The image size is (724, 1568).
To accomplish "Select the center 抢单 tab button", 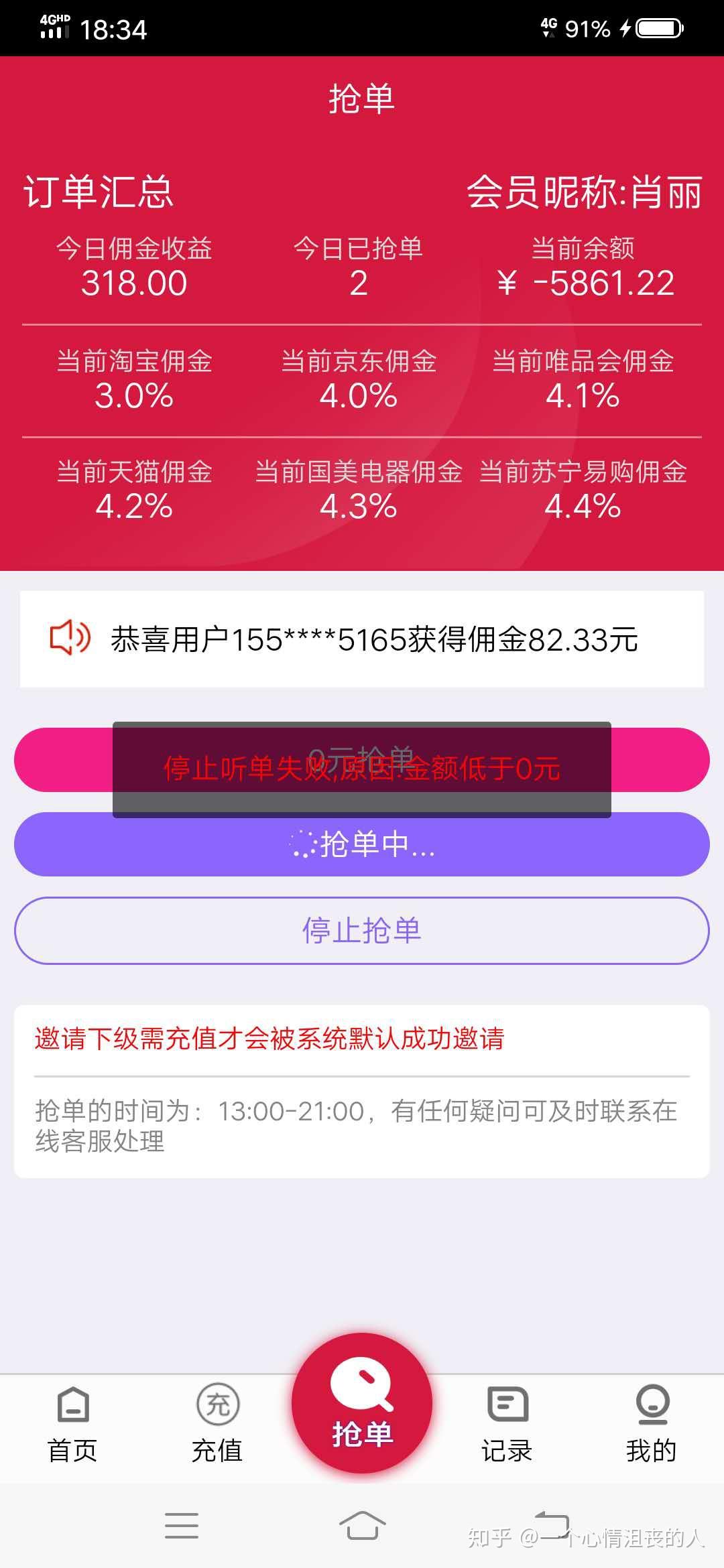I will pyautogui.click(x=362, y=1404).
